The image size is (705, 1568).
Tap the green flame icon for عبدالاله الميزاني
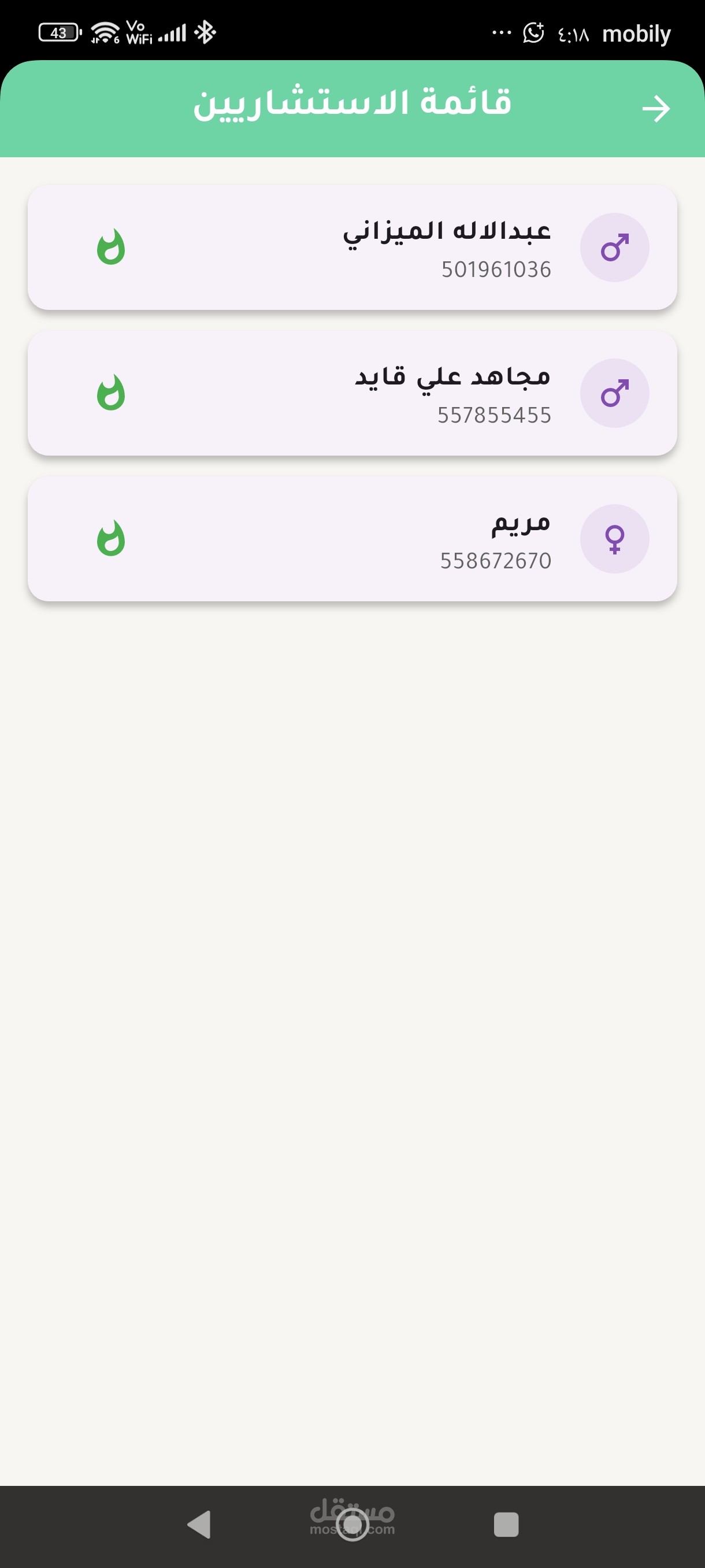click(111, 247)
